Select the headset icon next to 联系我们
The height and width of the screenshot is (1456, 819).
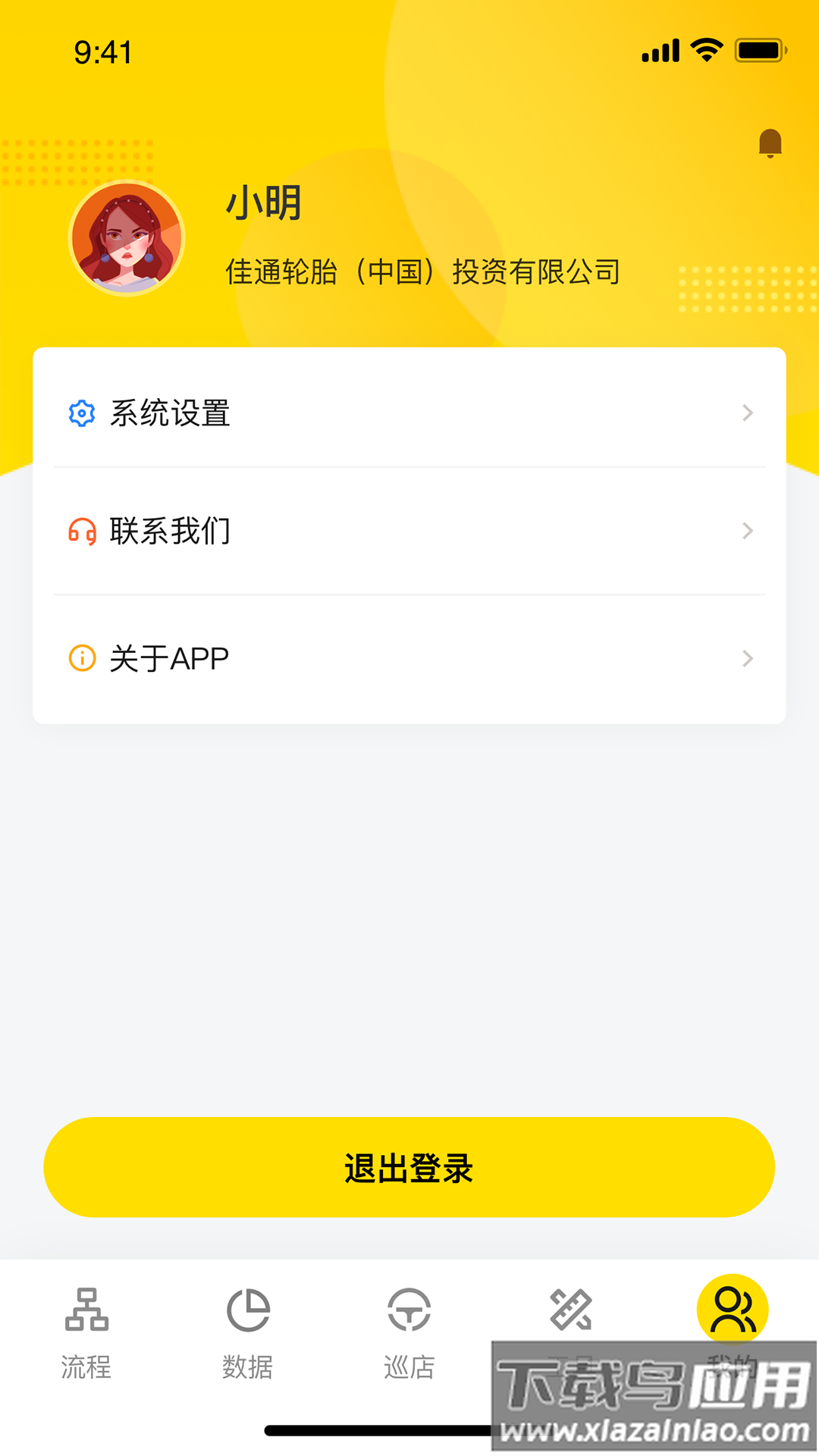pos(80,532)
